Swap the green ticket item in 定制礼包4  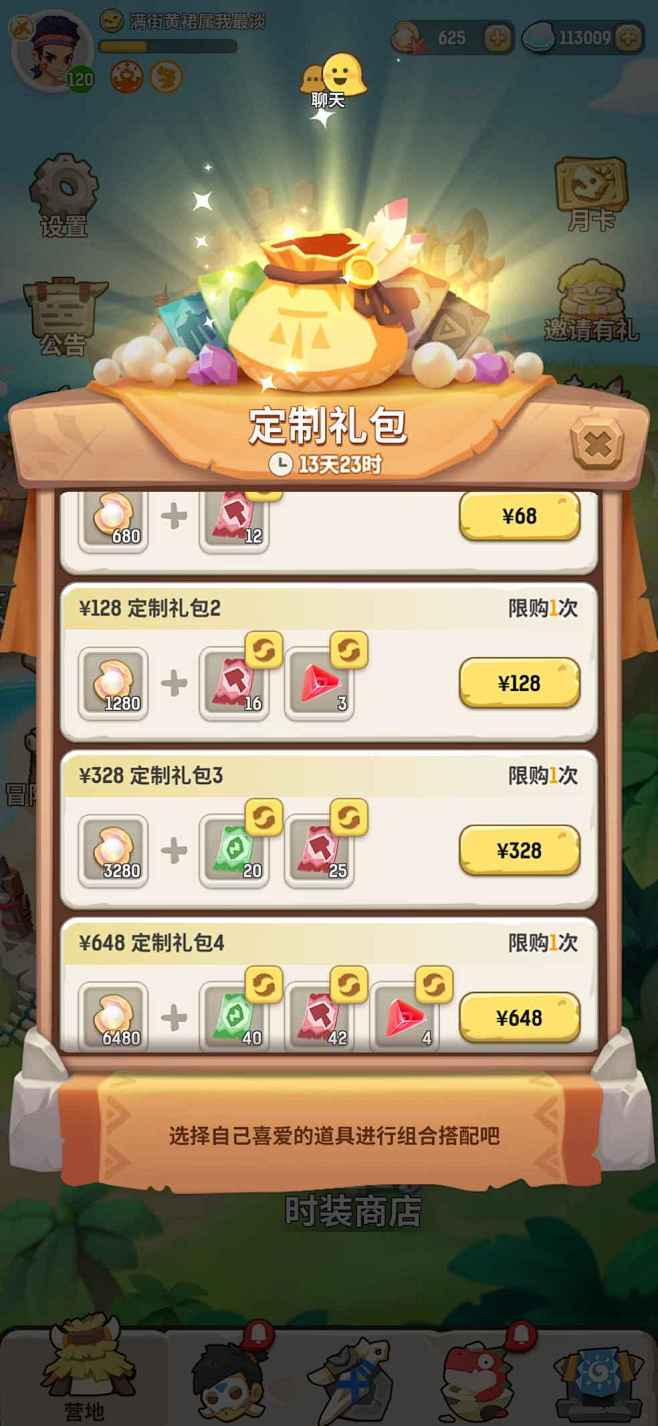[x=264, y=985]
